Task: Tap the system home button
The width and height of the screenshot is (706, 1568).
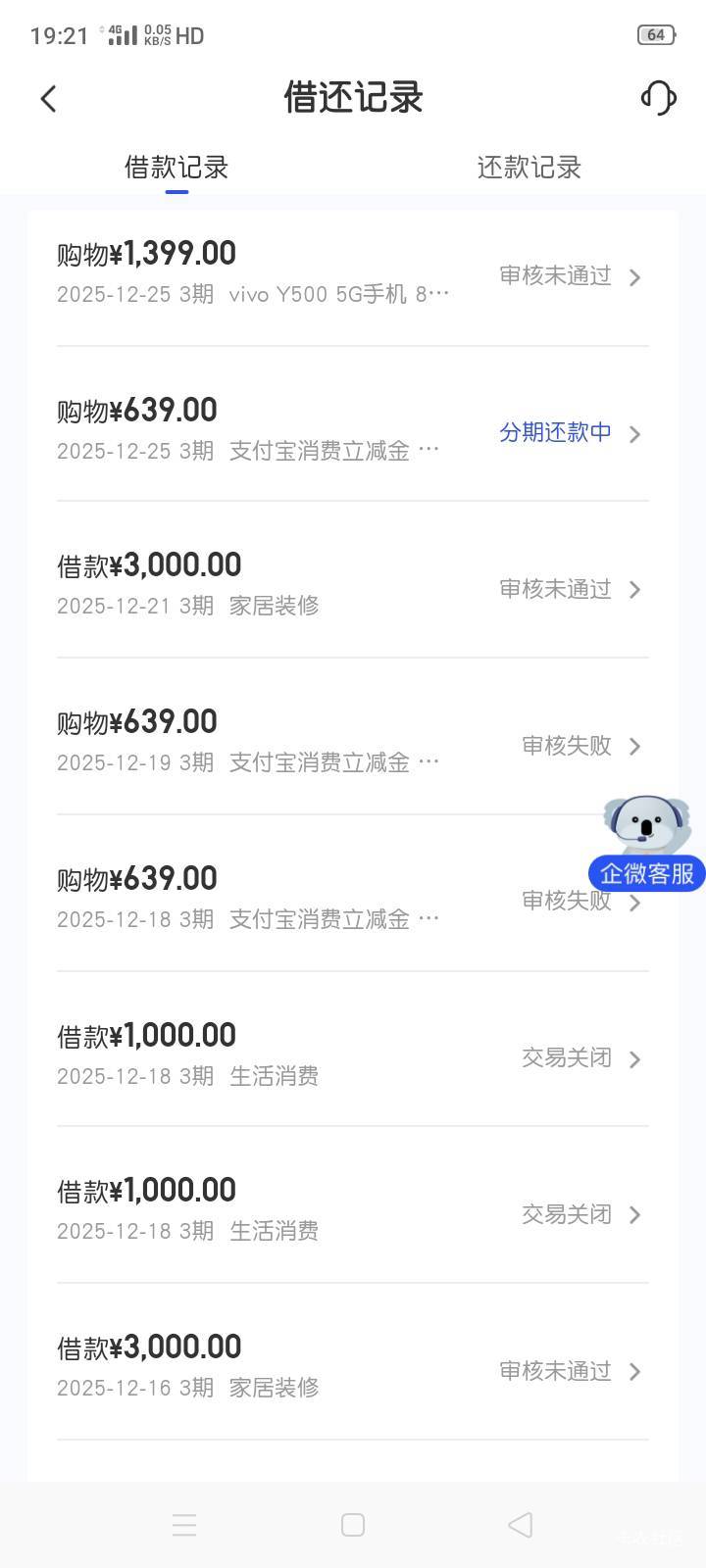Action: pos(353,1525)
